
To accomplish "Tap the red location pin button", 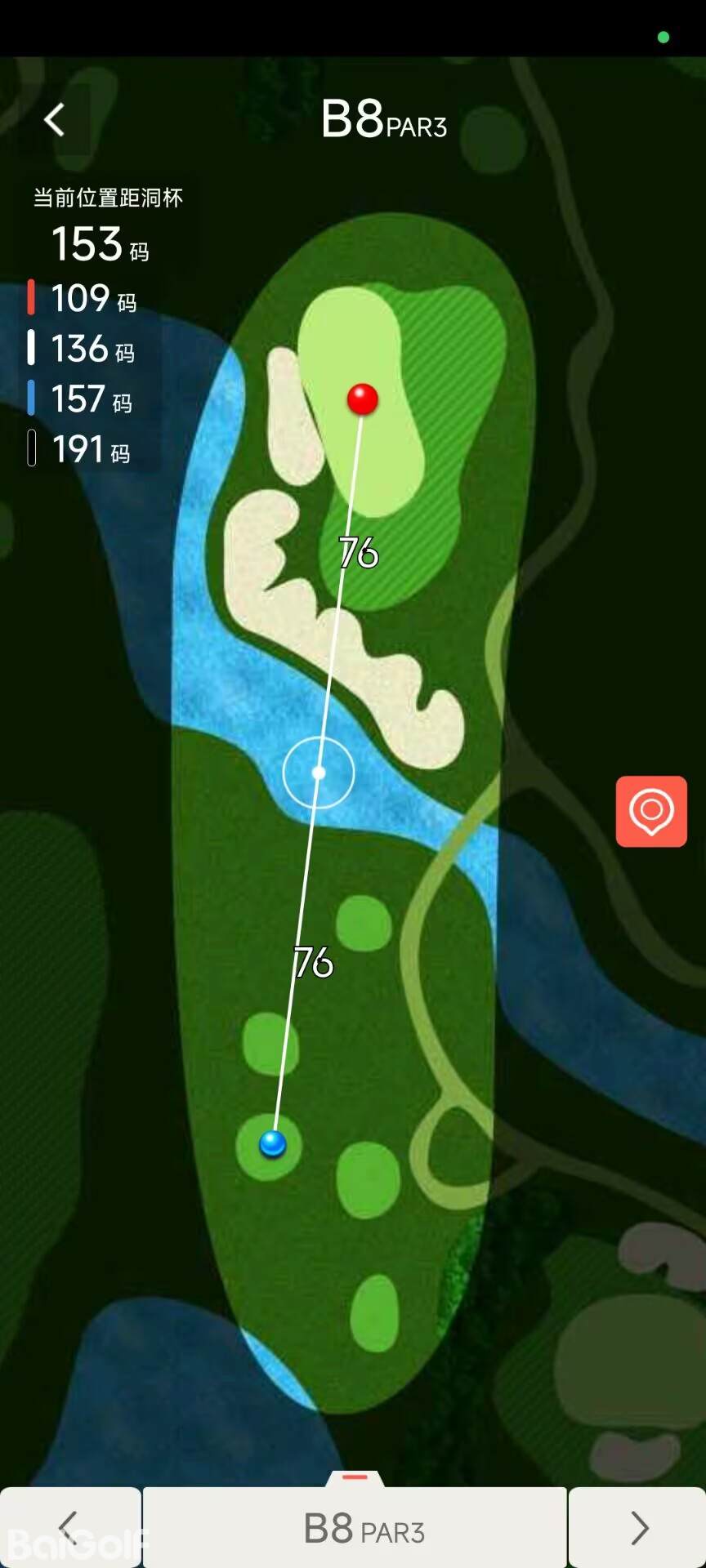I will [x=651, y=811].
